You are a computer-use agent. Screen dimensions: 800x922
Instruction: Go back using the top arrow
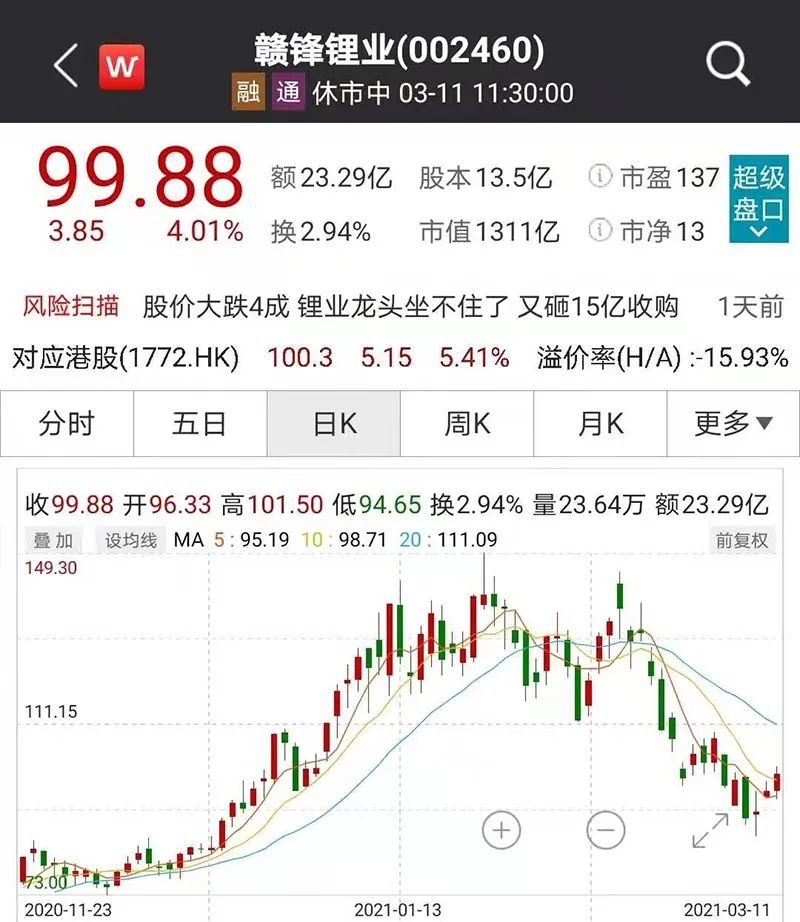(66, 67)
